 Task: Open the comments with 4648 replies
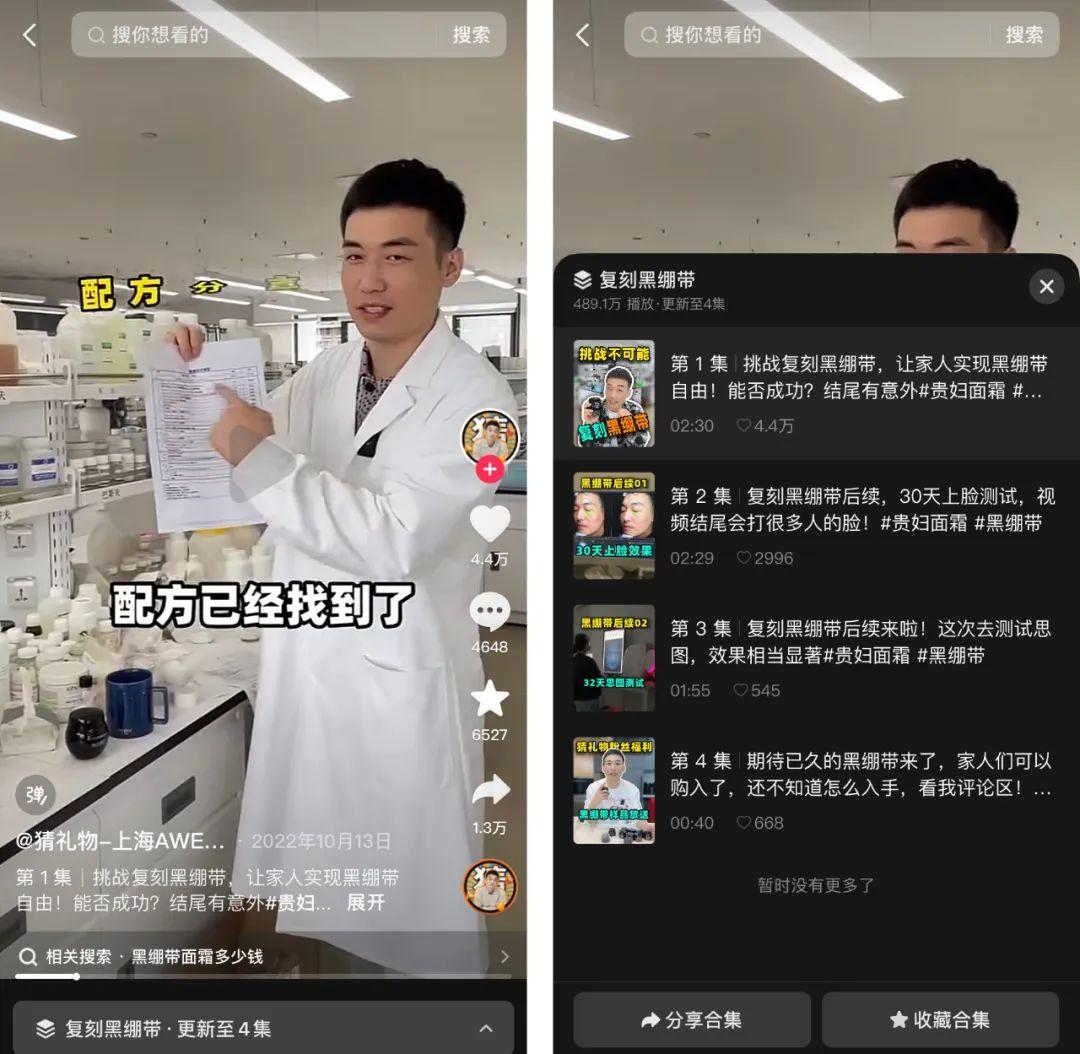(x=489, y=612)
